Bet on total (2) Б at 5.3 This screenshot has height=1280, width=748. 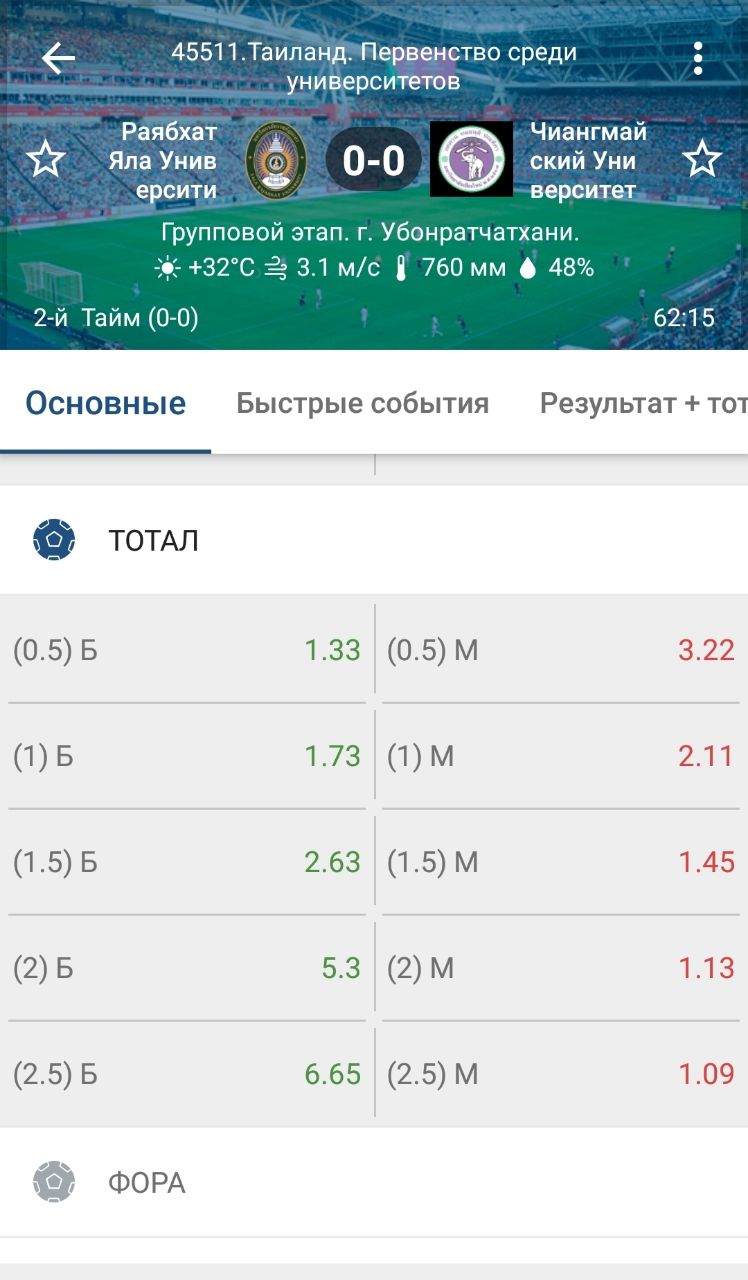pos(187,968)
